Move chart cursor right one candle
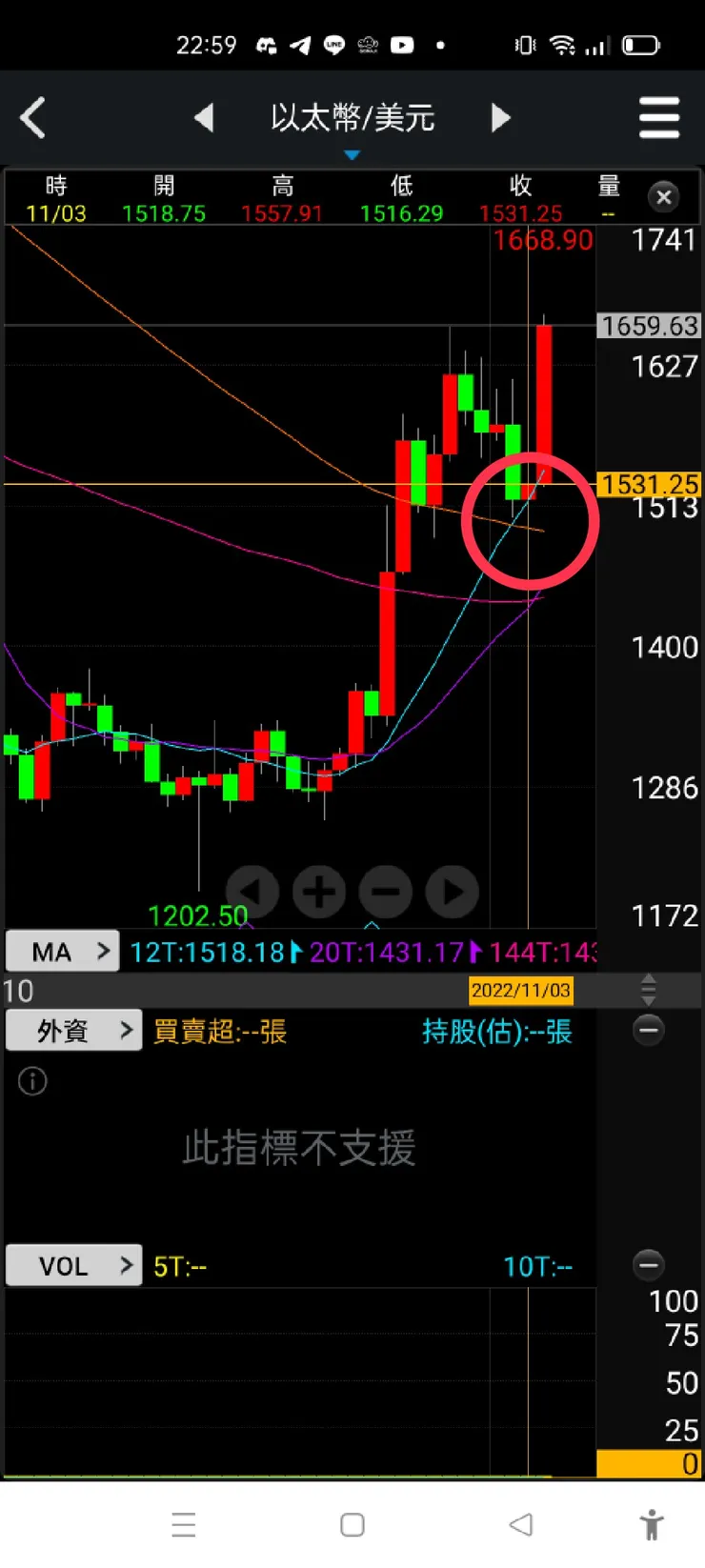 [453, 893]
